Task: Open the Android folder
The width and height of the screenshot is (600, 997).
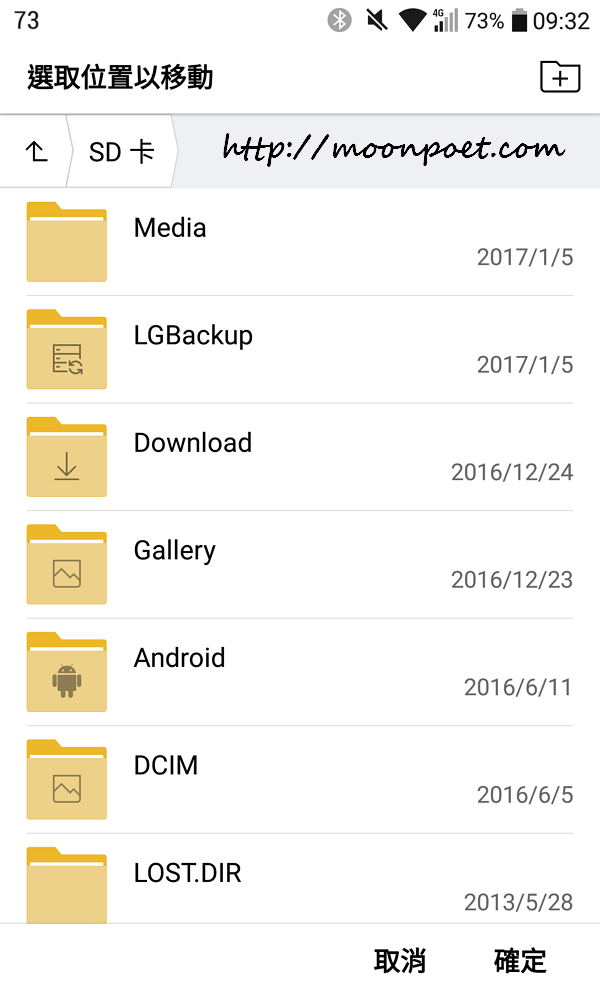Action: 300,672
